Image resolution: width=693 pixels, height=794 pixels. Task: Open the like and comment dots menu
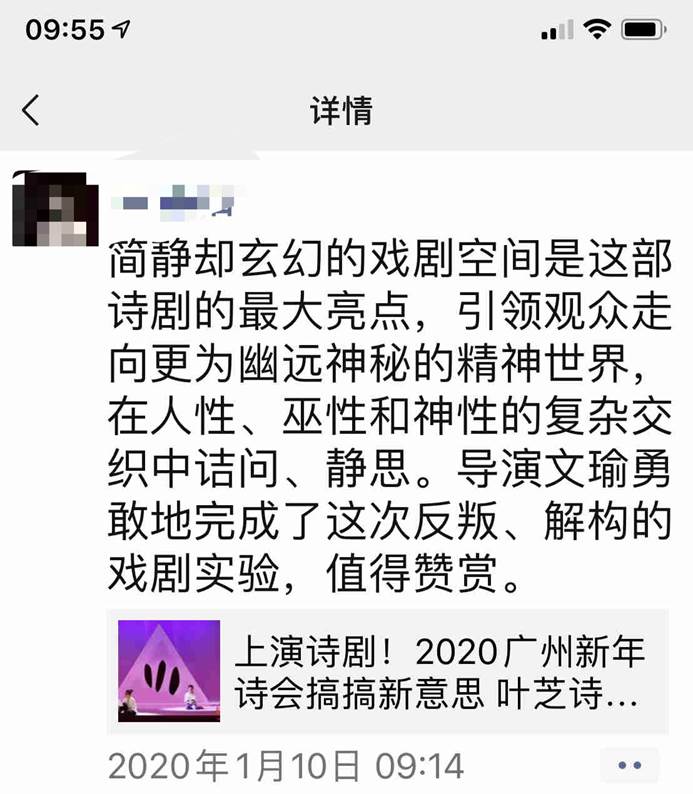tap(630, 766)
